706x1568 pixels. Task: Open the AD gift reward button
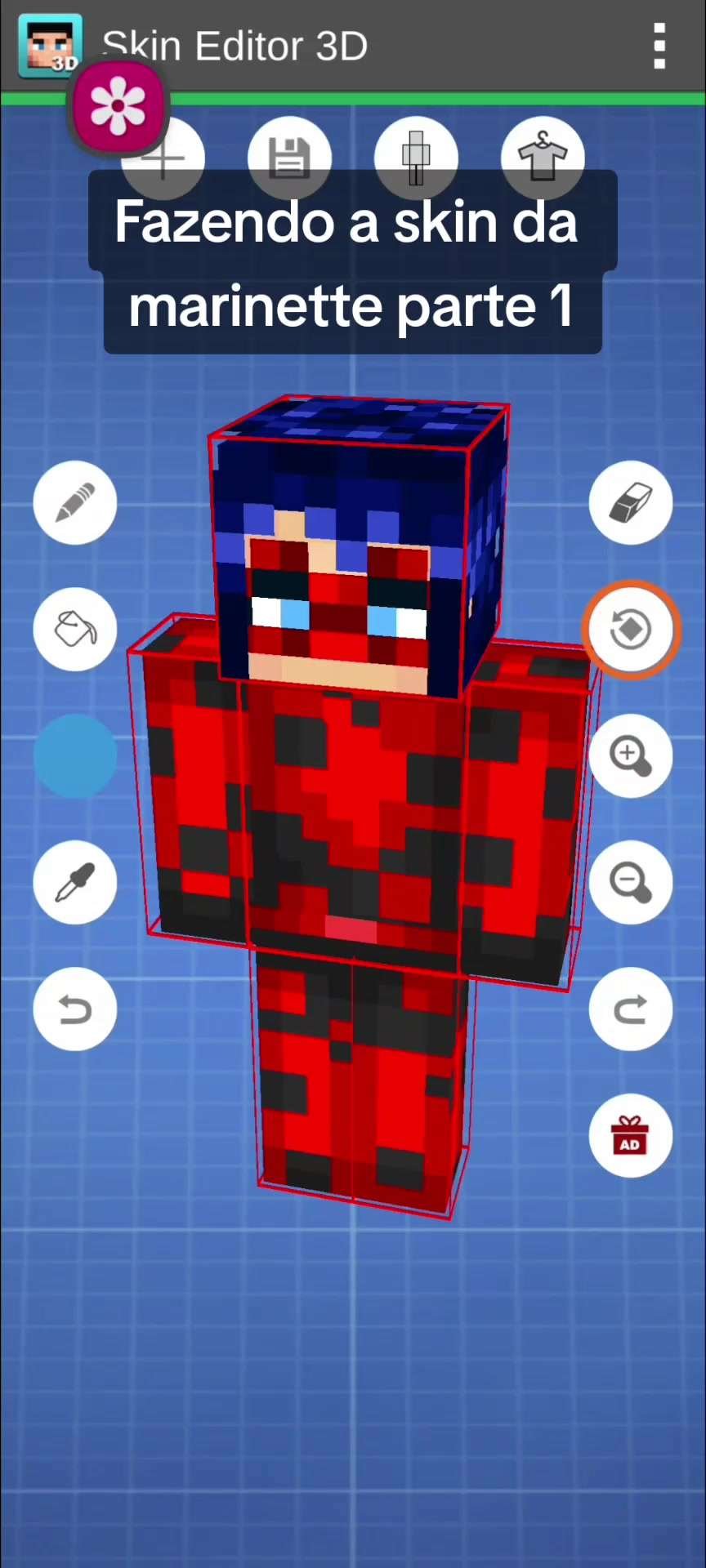[631, 1136]
